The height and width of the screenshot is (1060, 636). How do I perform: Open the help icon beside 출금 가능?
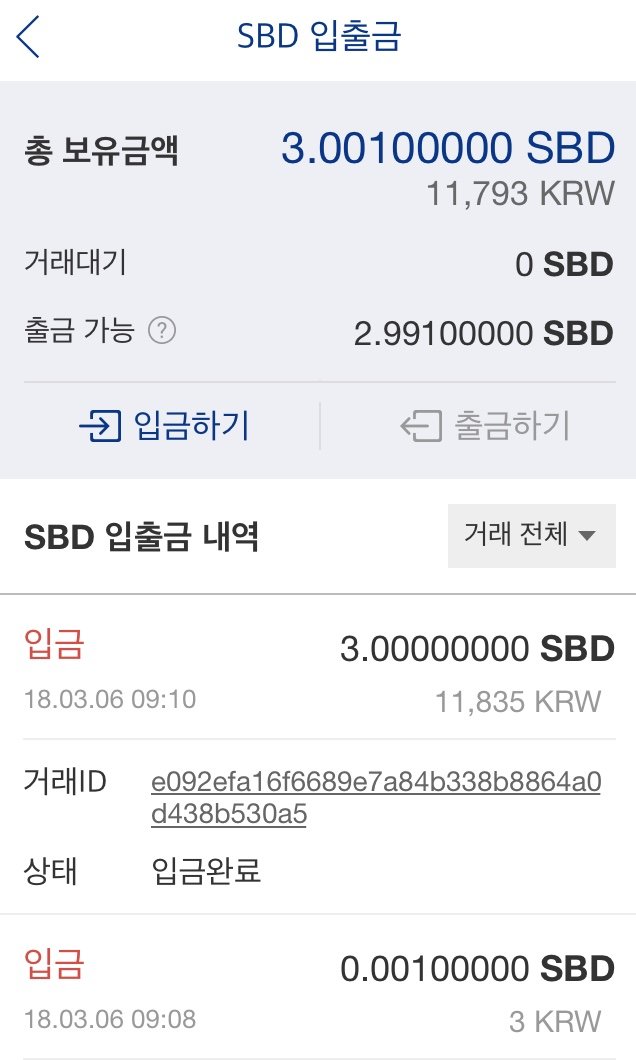(x=161, y=331)
